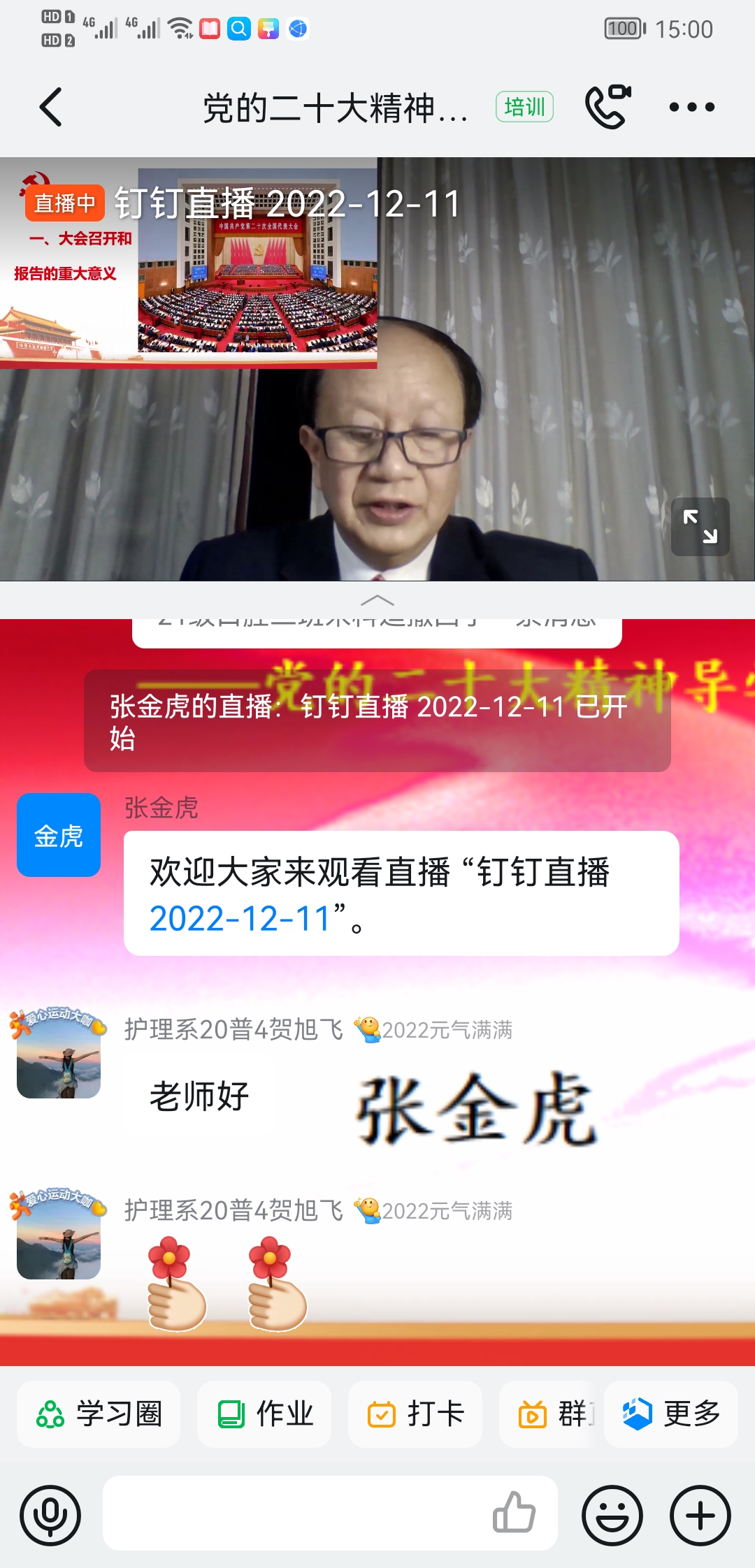This screenshot has height=1568, width=755.
Task: Go back from the group chat
Action: click(51, 107)
